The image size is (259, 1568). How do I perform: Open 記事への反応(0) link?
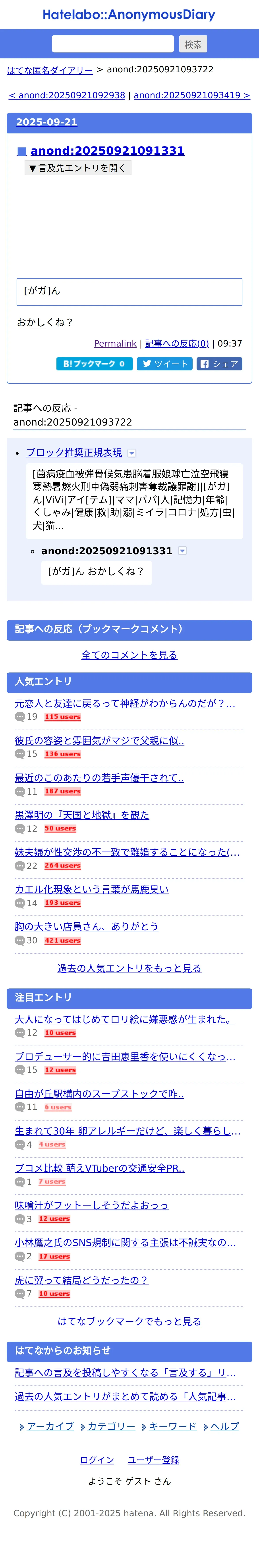(177, 343)
